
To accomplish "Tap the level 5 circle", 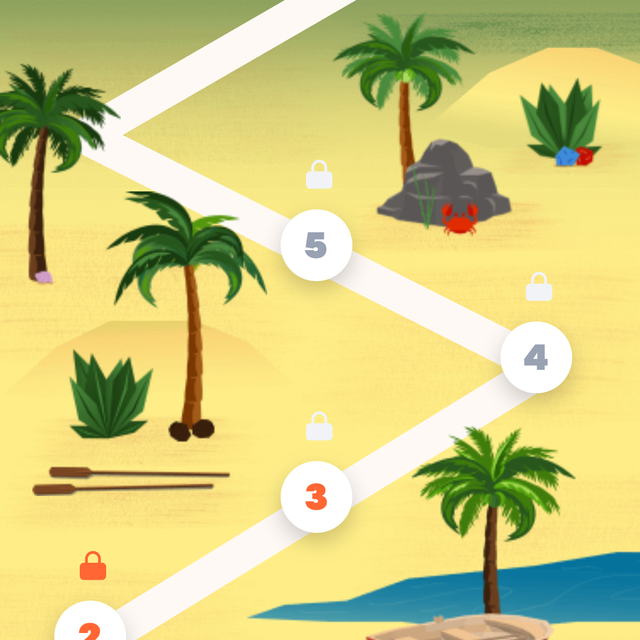I will [x=316, y=244].
